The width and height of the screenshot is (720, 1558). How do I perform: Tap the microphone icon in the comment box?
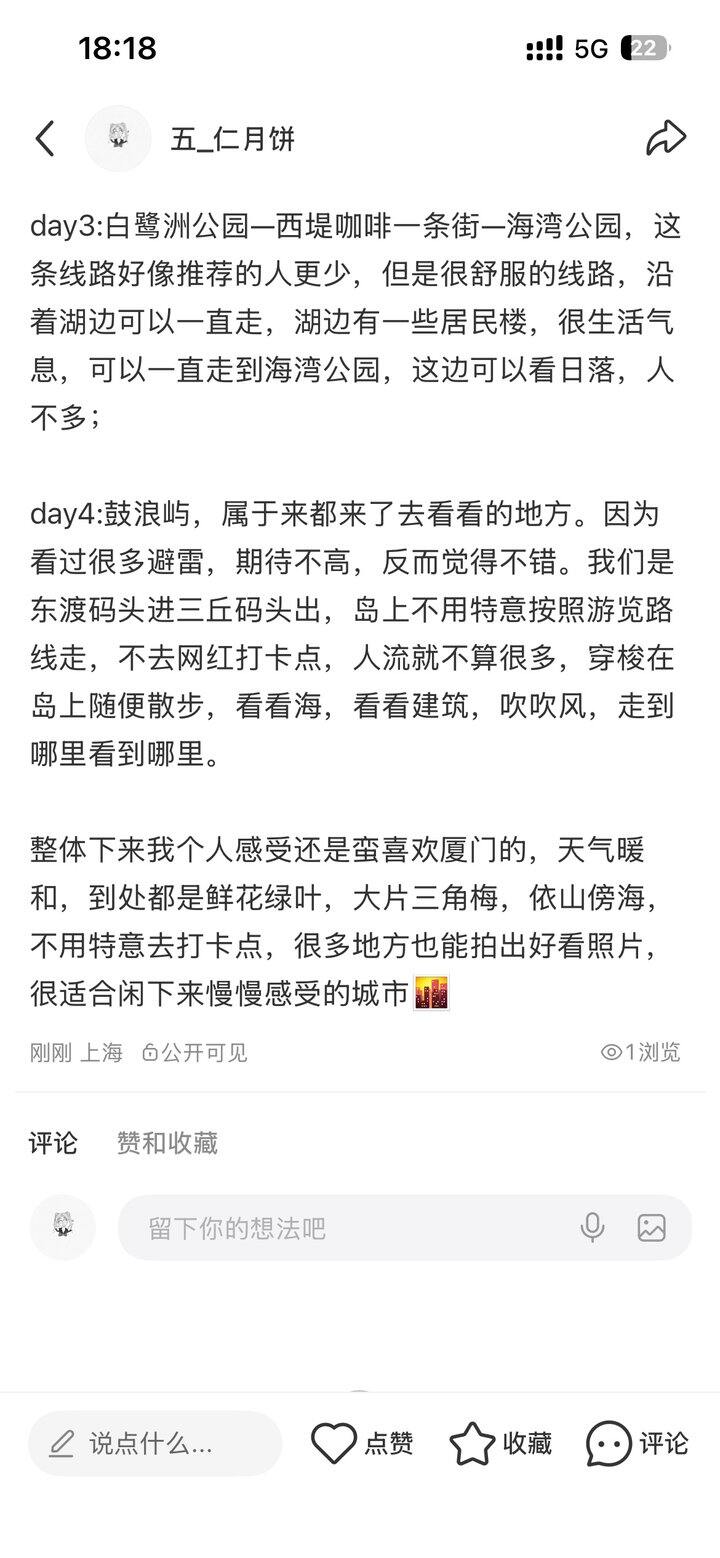592,1227
